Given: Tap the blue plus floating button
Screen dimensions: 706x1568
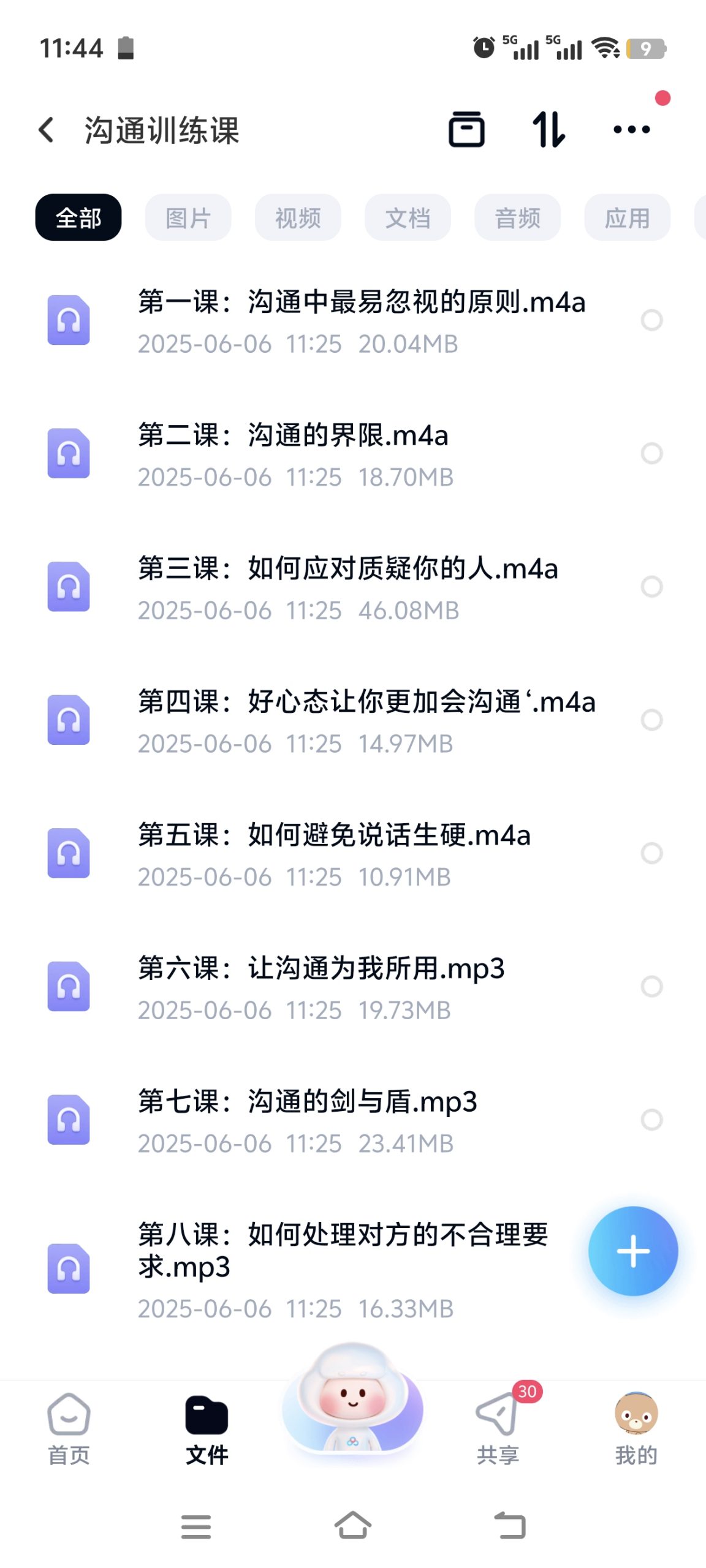Looking at the screenshot, I should coord(633,1251).
